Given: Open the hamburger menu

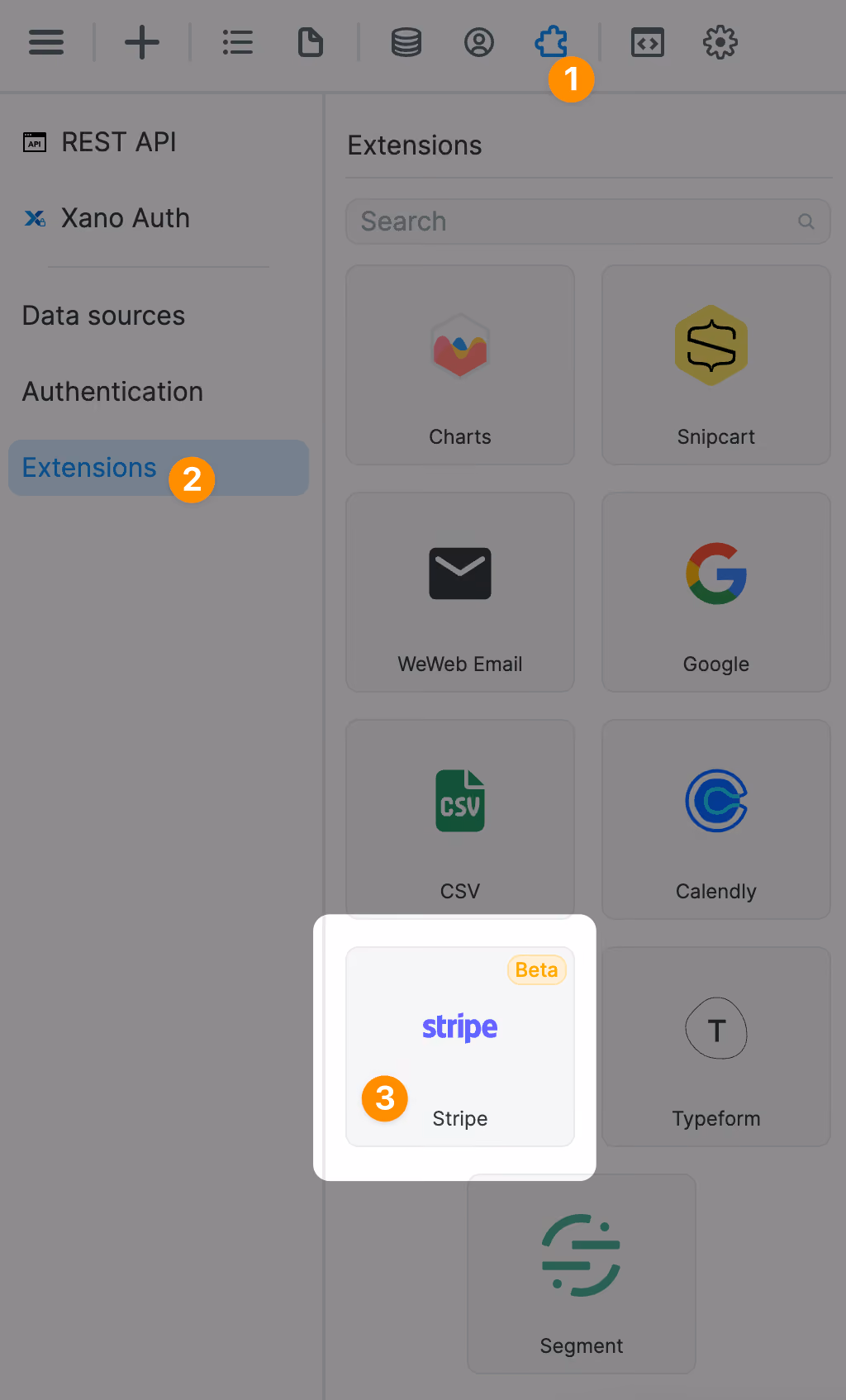Looking at the screenshot, I should (46, 42).
